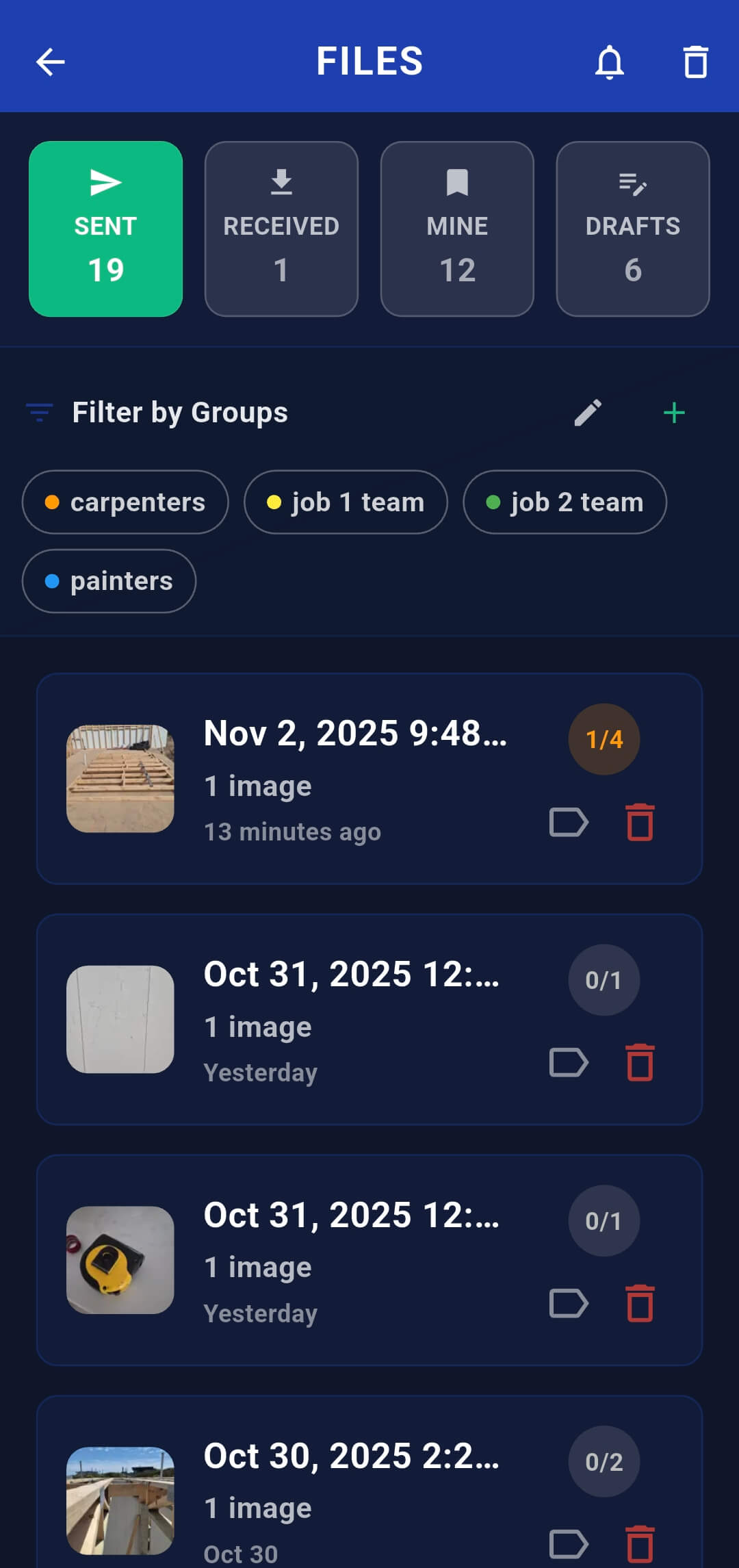Tag the Oct 30, 2025 file
Screen dimensions: 739x1568
(569, 1544)
